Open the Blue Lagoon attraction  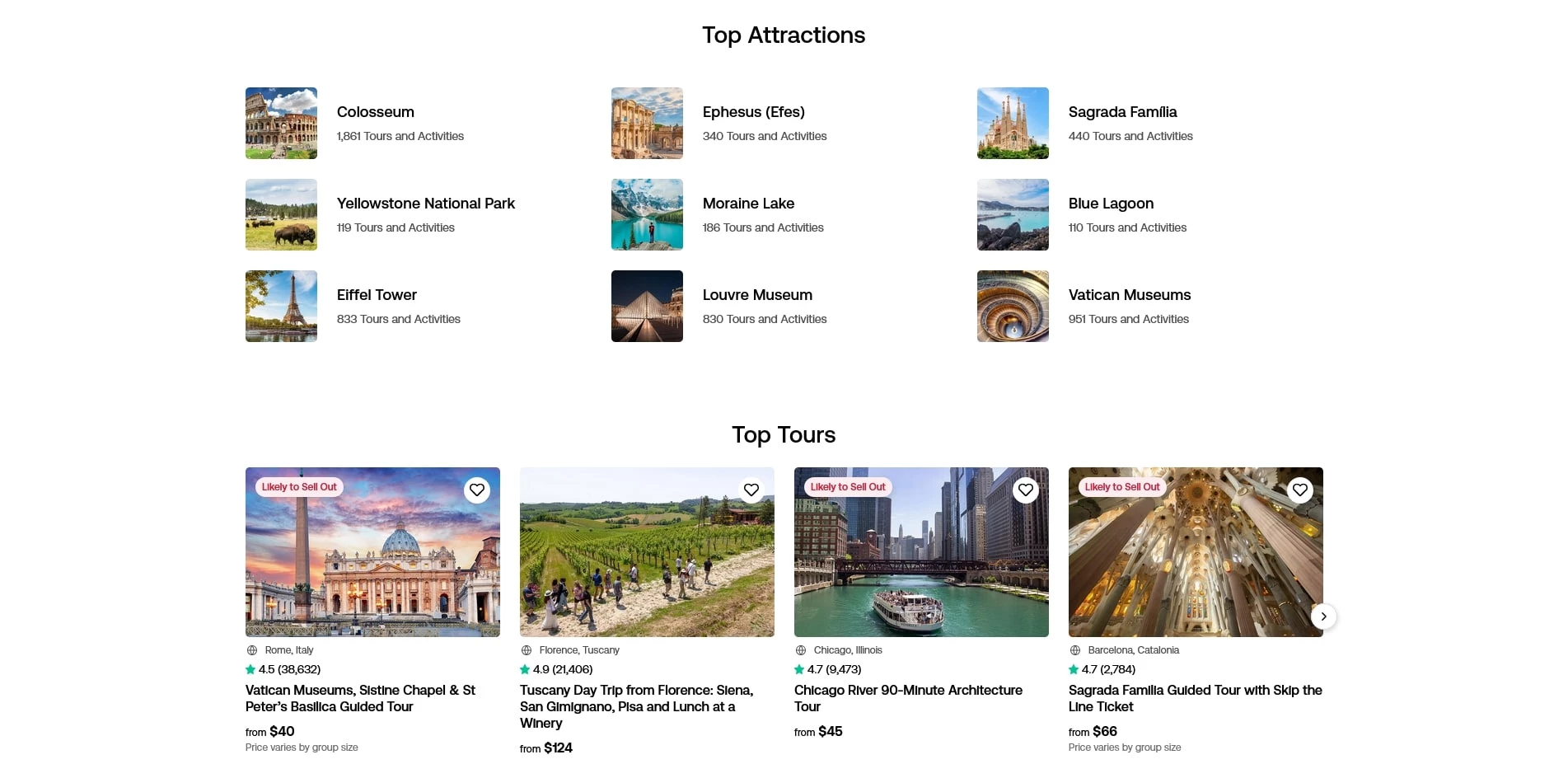[x=1111, y=204]
